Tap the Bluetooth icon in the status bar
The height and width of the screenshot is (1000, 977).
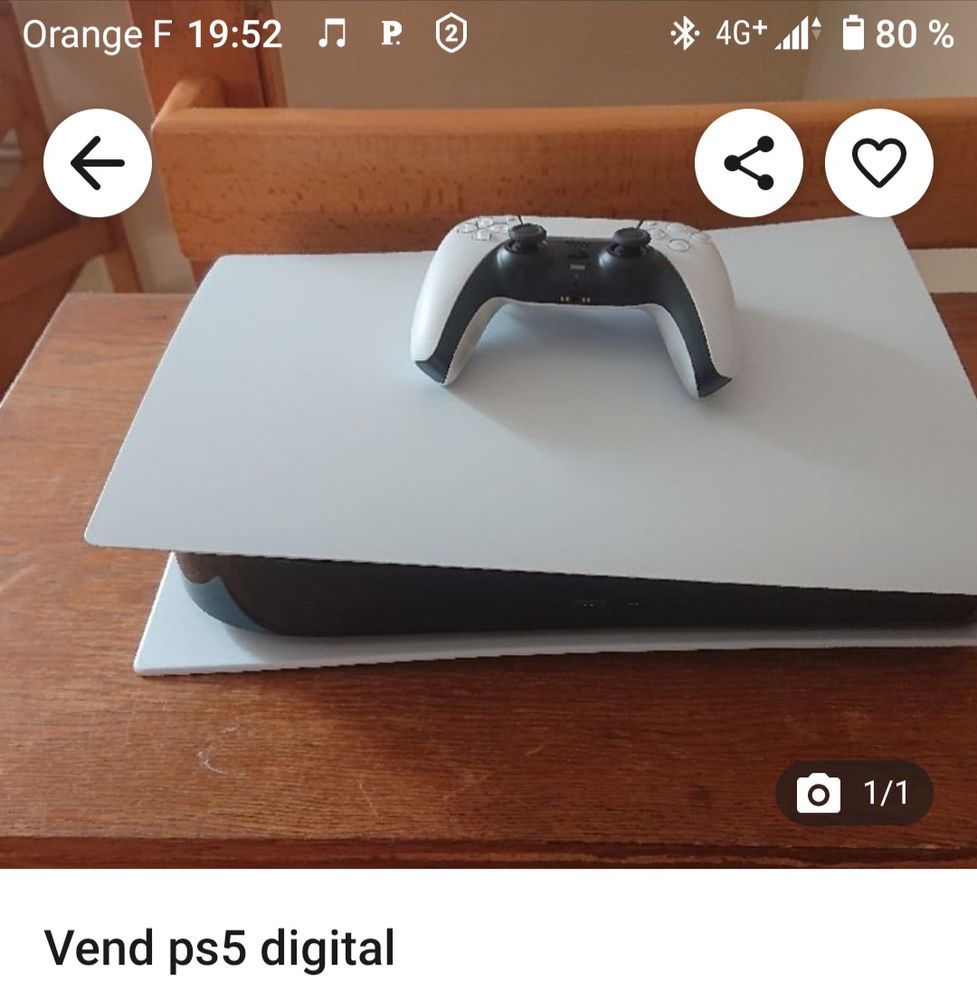[x=687, y=32]
